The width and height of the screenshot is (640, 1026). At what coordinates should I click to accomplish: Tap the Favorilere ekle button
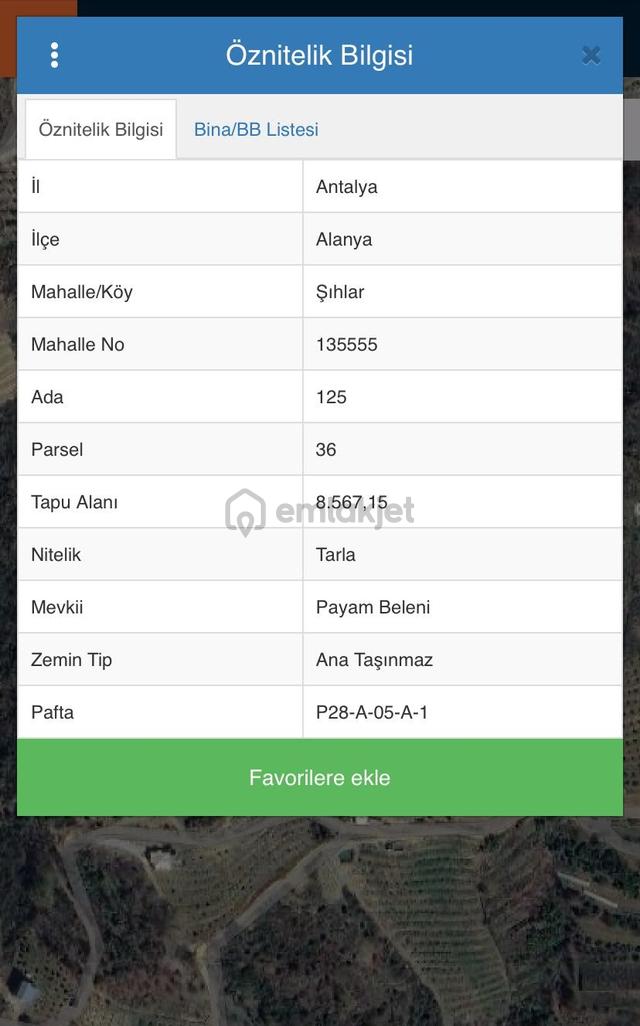point(319,777)
